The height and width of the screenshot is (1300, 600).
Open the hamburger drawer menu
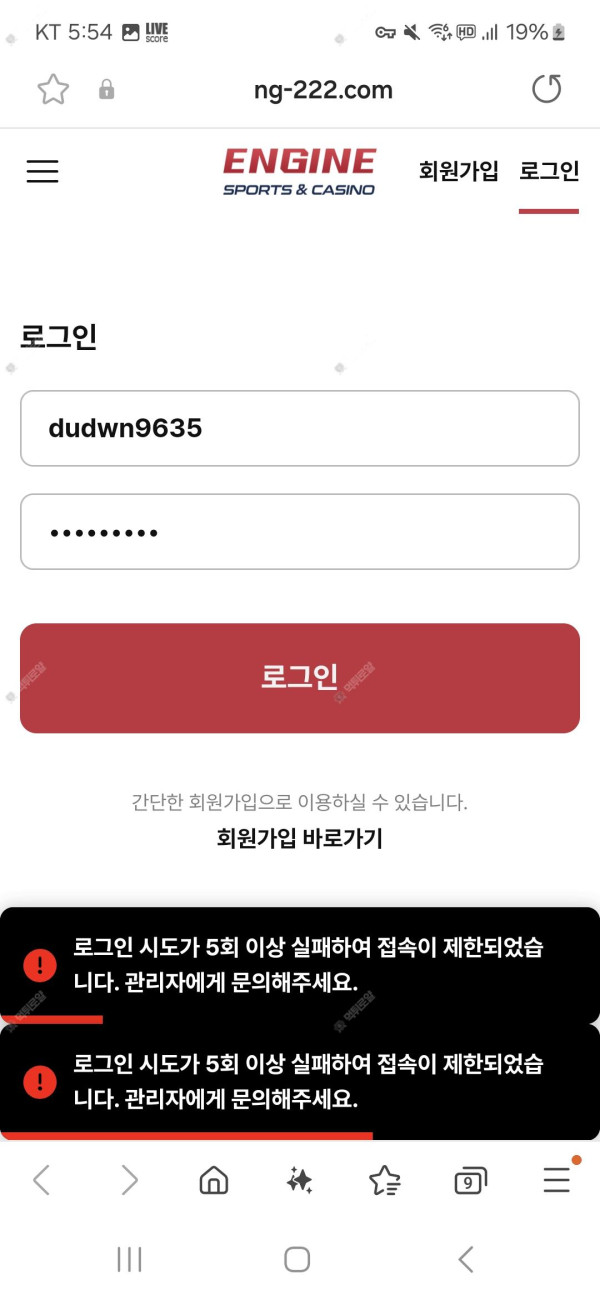pyautogui.click(x=42, y=172)
